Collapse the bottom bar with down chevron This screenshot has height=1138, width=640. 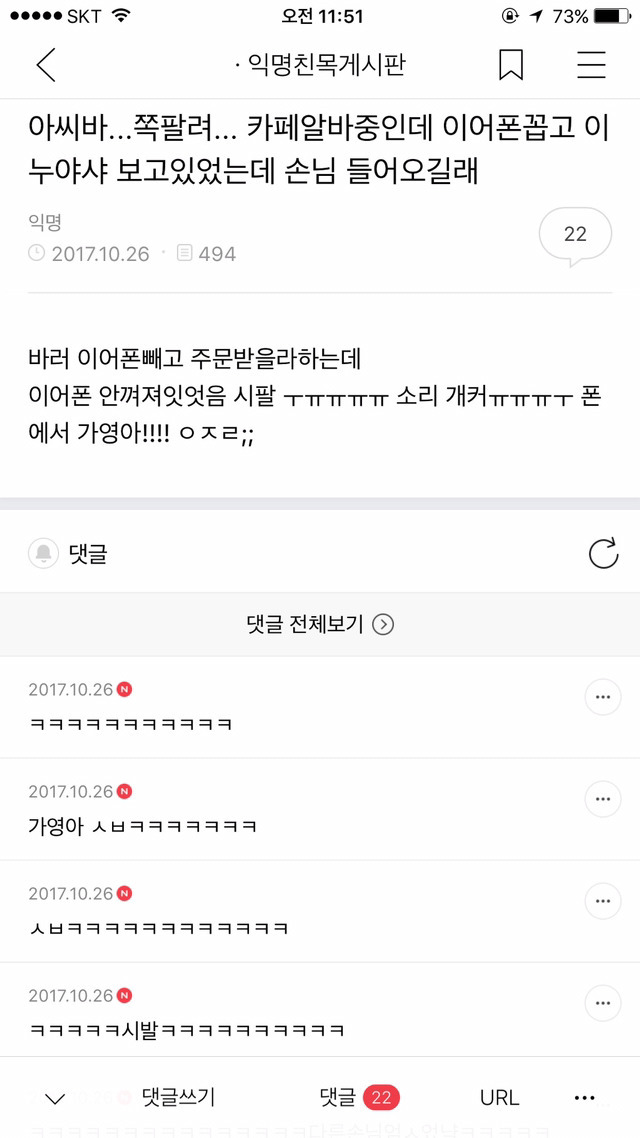[x=54, y=1099]
